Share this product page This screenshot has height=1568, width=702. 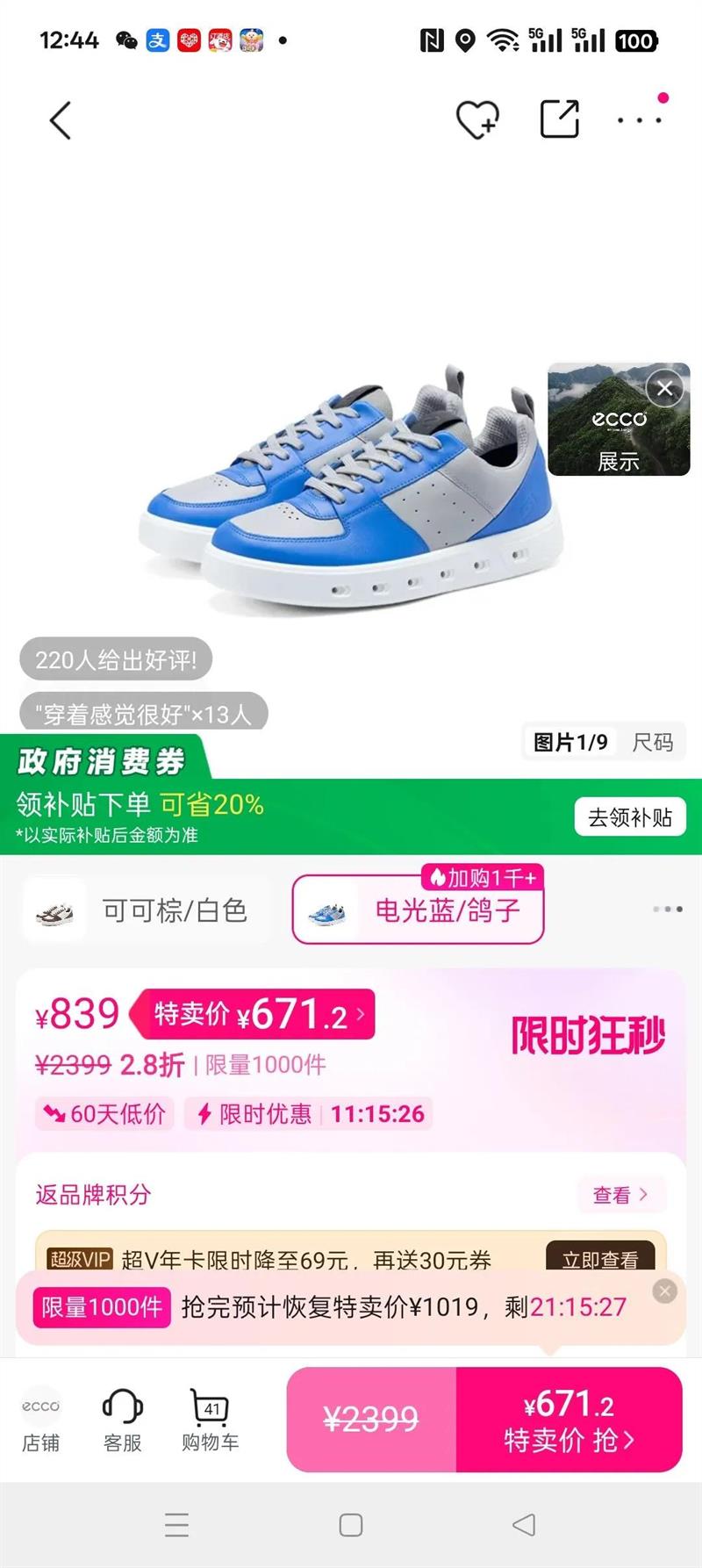tap(559, 119)
